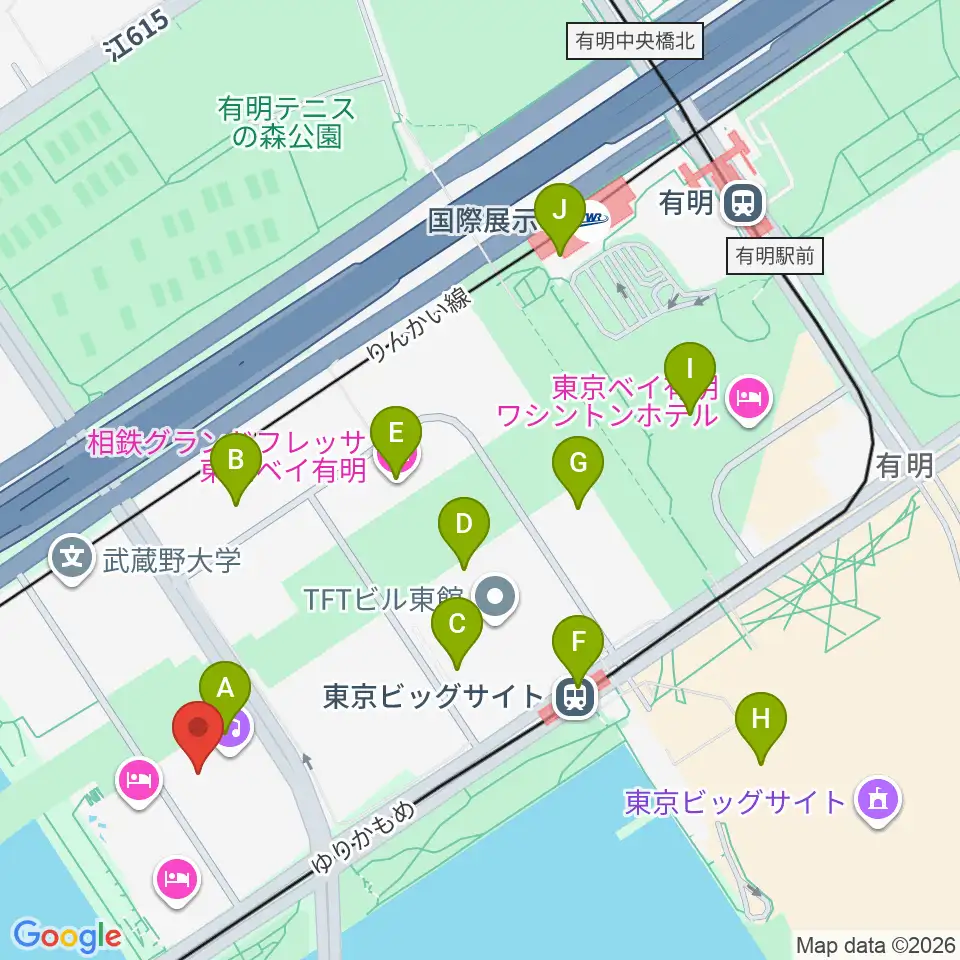Open the green marker G
This screenshot has width=960, height=960.
coord(577,463)
